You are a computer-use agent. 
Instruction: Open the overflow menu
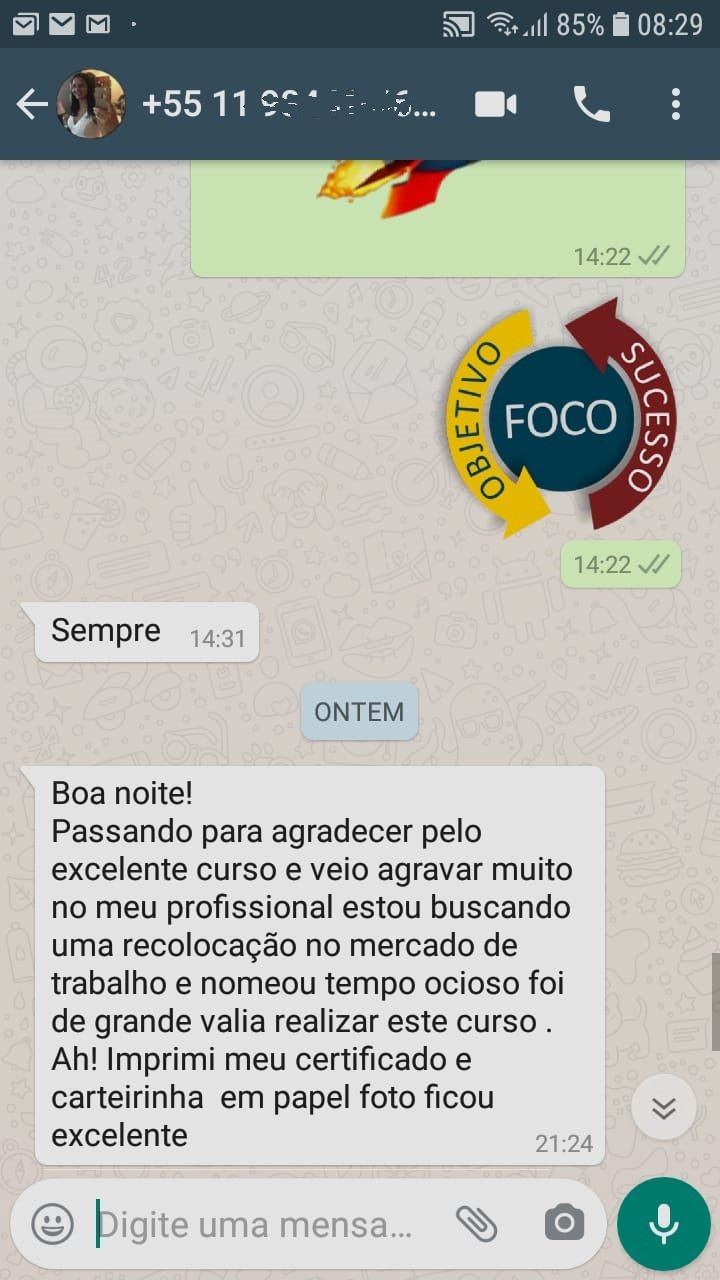click(x=676, y=104)
